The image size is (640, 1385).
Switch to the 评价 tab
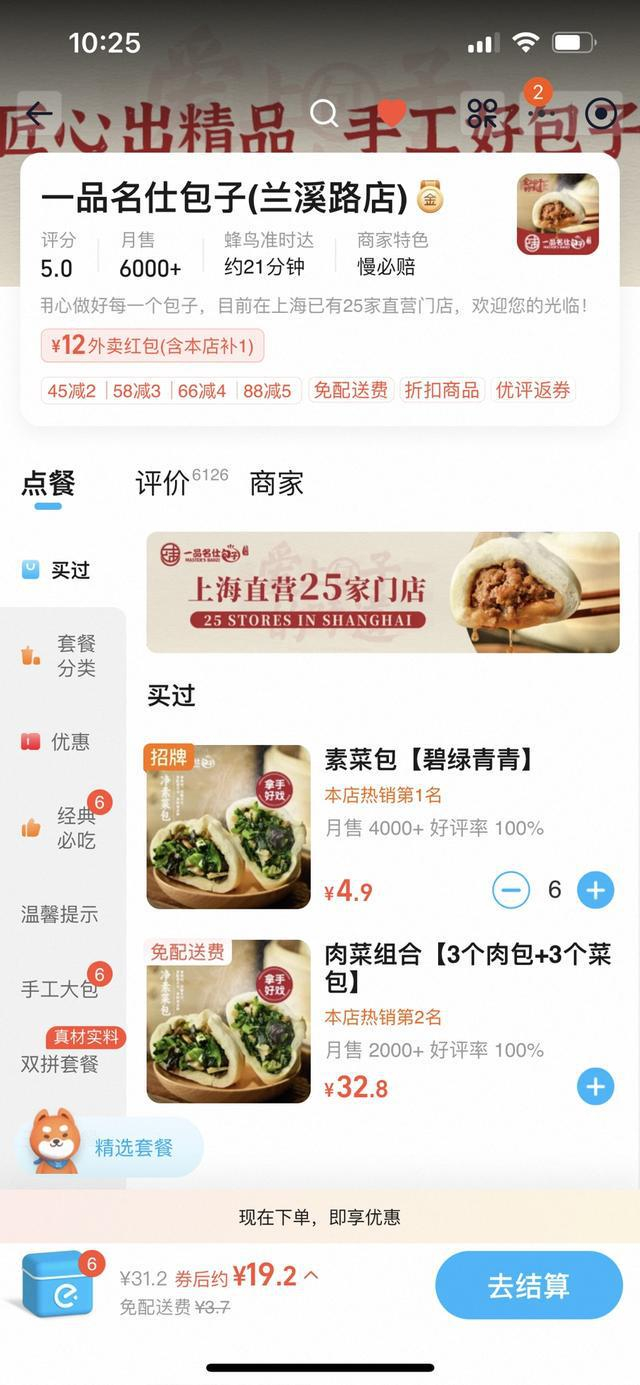click(163, 484)
